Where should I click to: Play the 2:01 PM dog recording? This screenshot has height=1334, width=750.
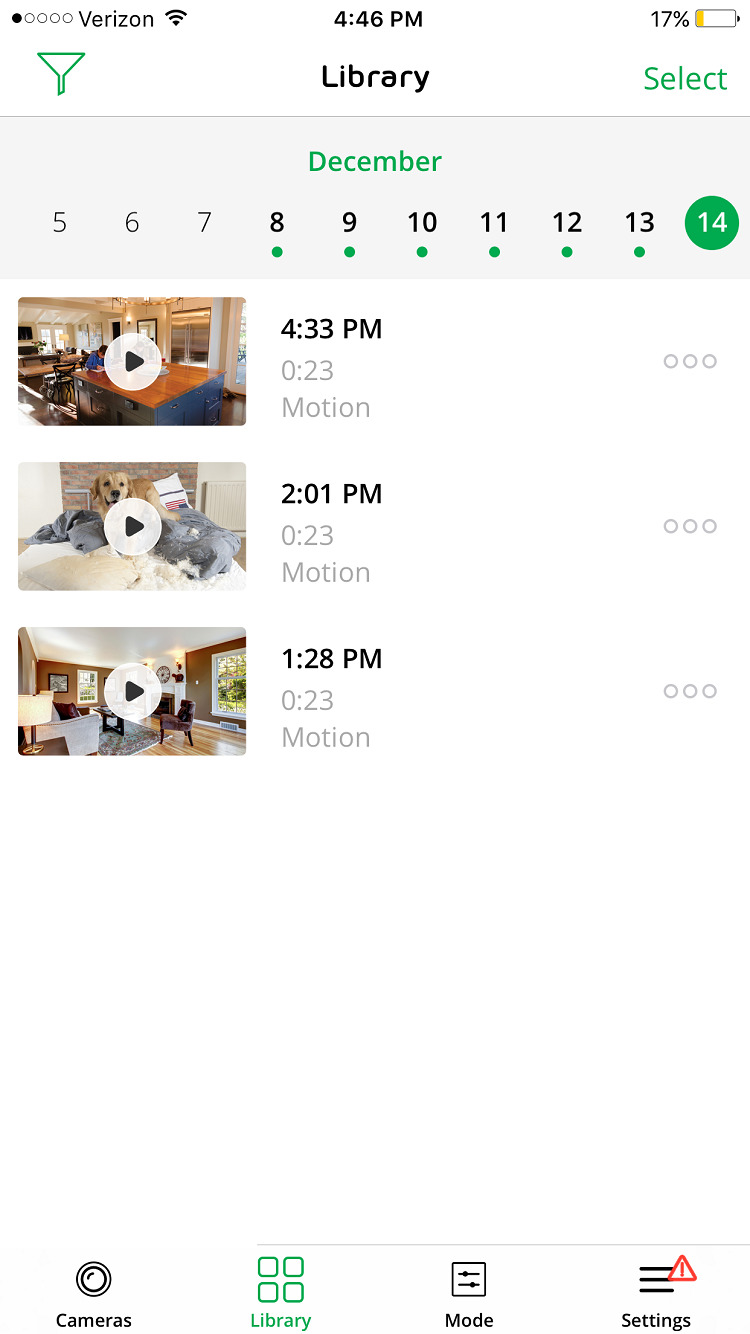tap(133, 526)
